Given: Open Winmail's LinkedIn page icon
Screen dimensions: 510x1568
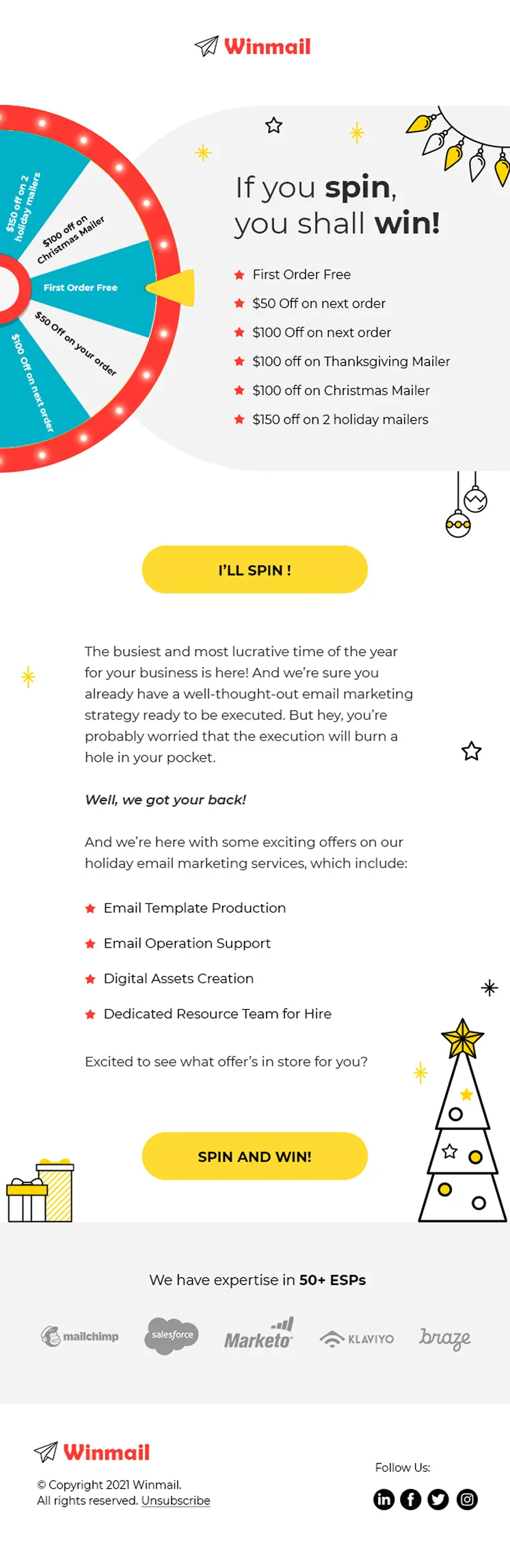Looking at the screenshot, I should point(384,1499).
